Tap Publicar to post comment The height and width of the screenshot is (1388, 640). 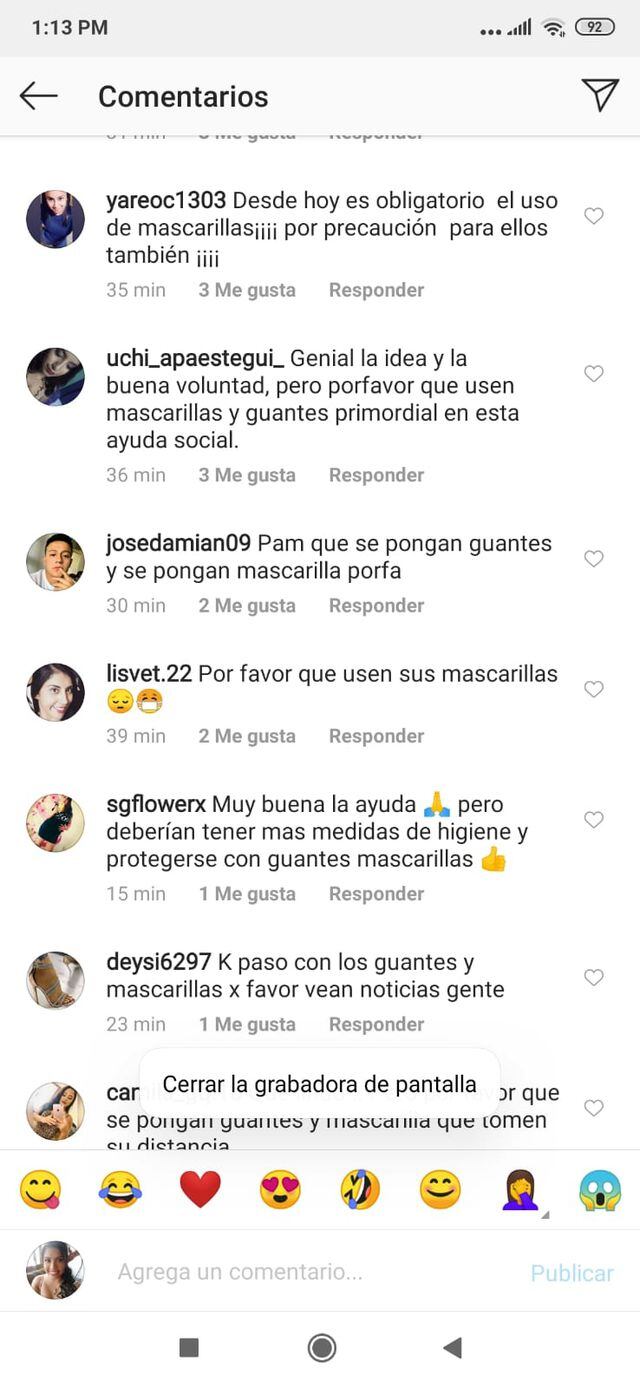572,1273
